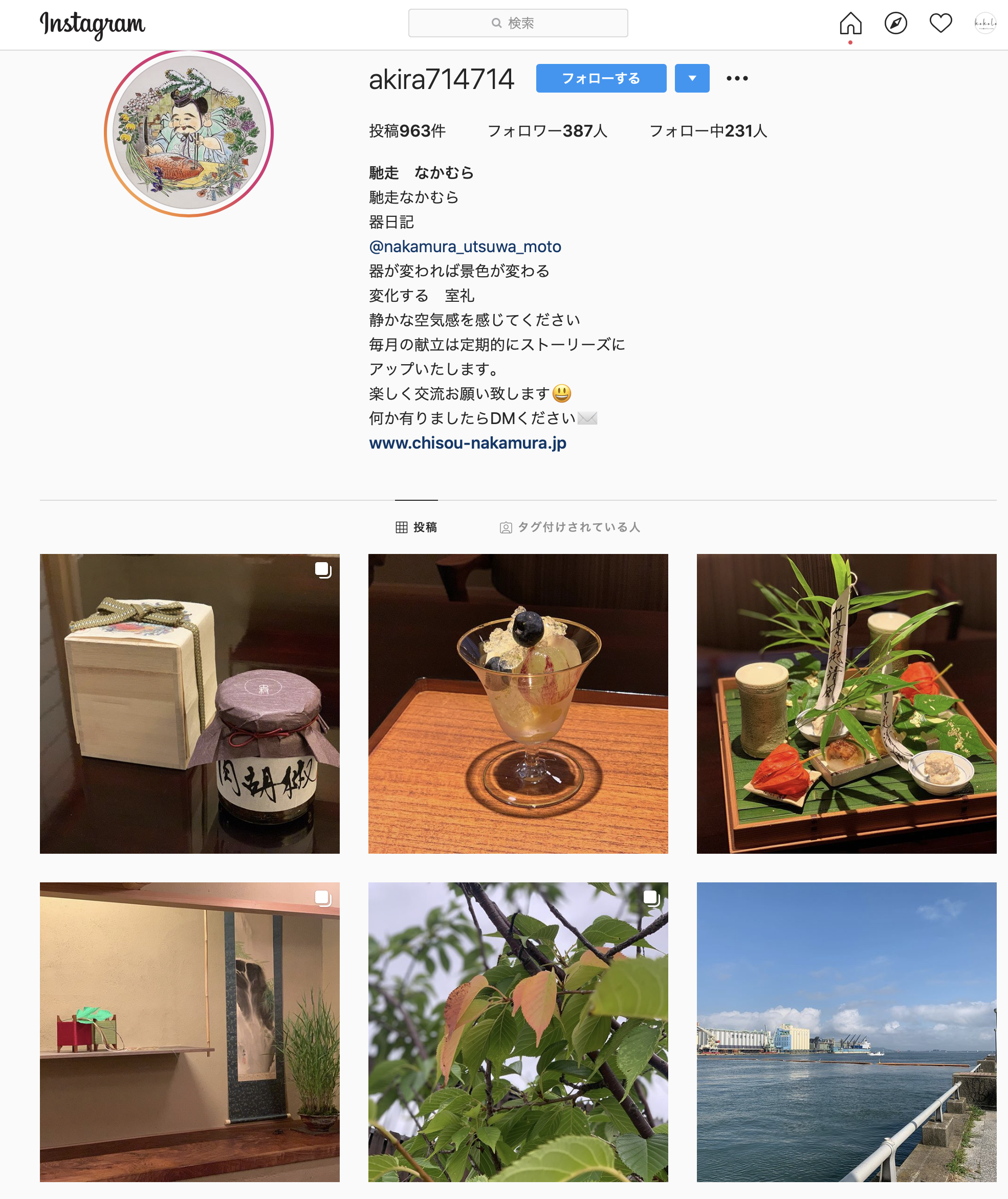Open the wooden box and jar post
1008x1199 pixels.
pos(190,703)
